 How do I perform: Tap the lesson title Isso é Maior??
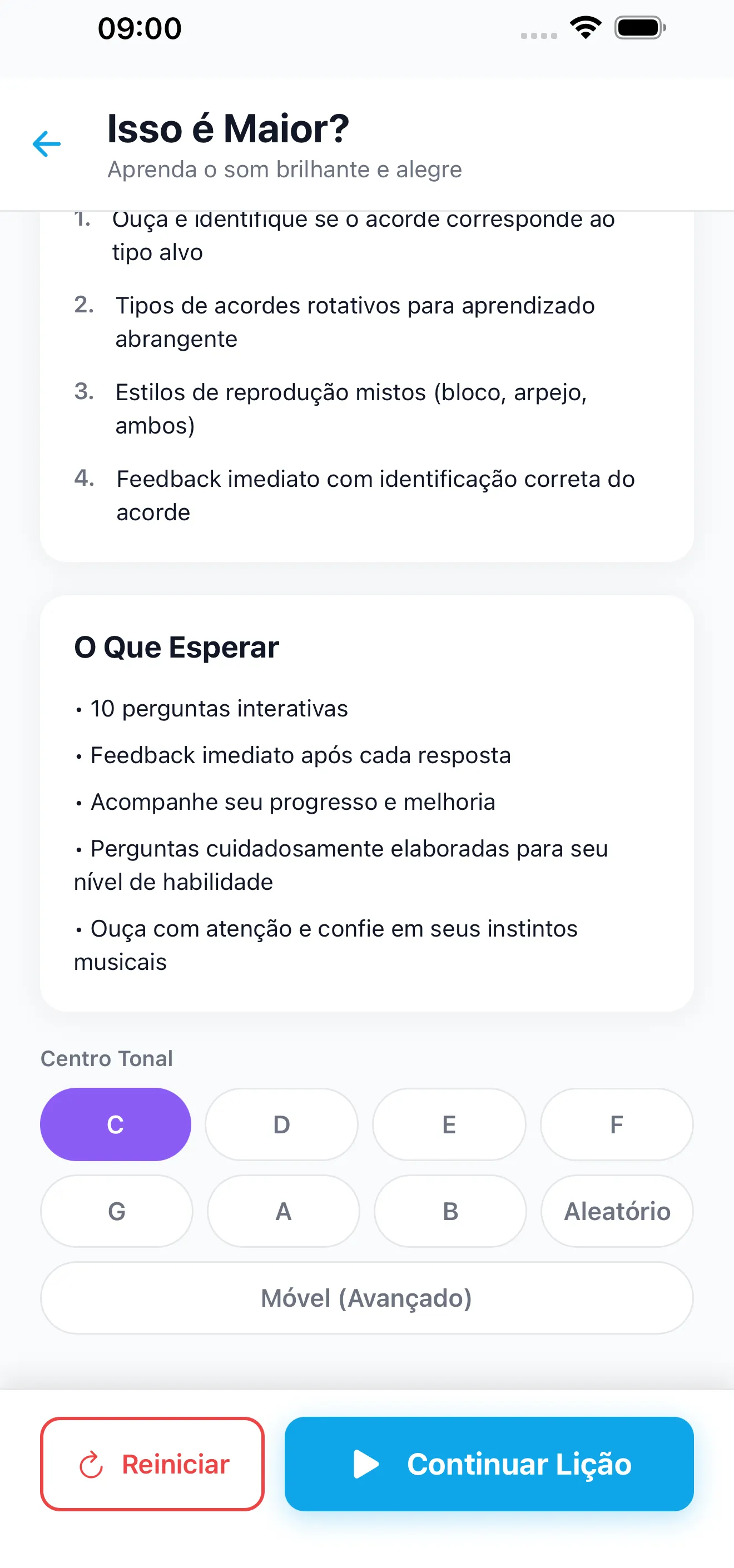(228, 128)
